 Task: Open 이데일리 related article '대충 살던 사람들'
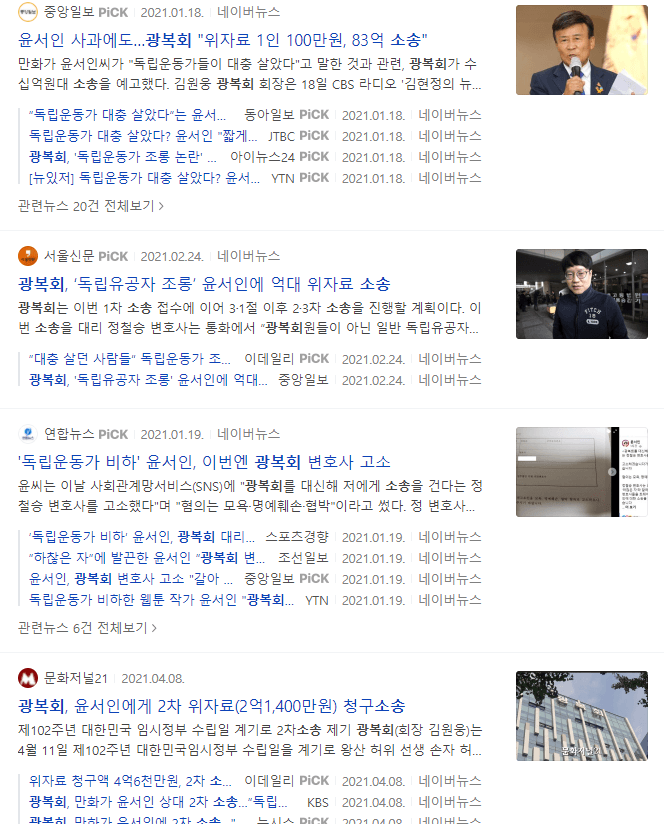point(127,358)
